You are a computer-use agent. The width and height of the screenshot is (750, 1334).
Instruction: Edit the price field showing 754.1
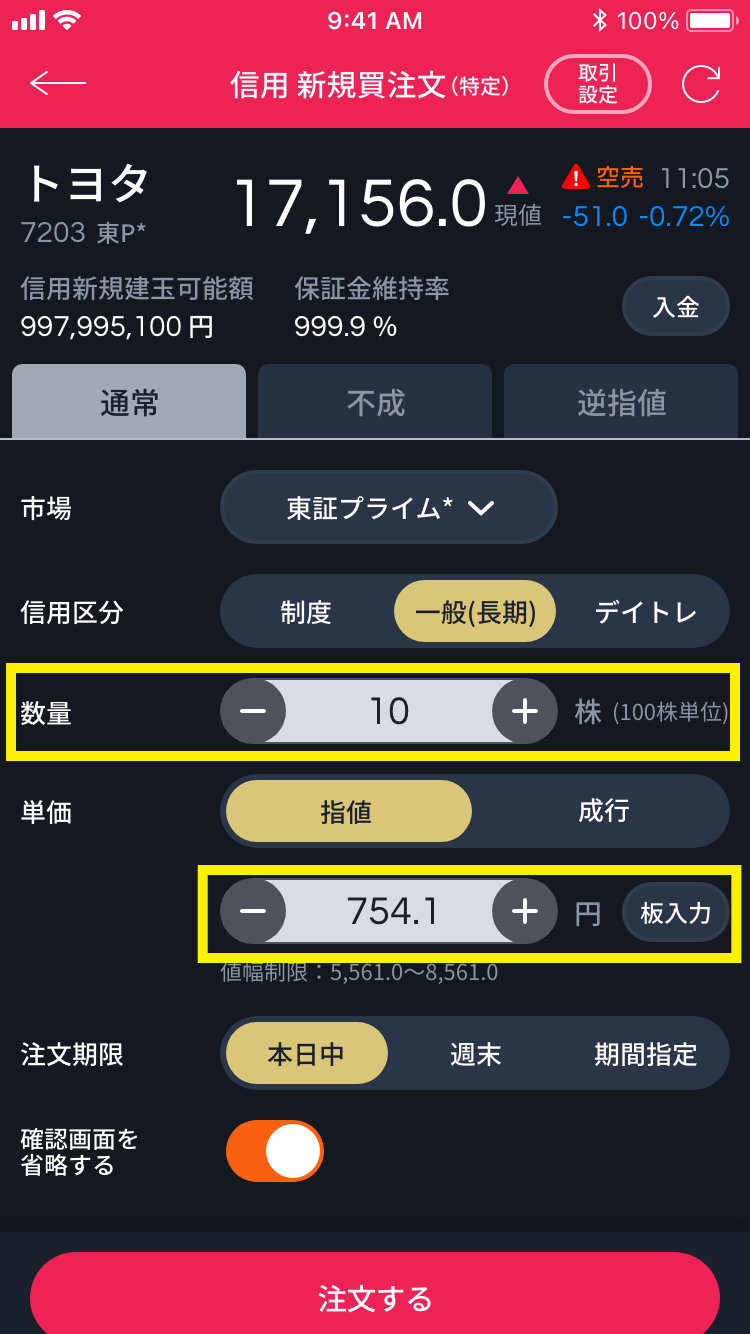click(391, 911)
